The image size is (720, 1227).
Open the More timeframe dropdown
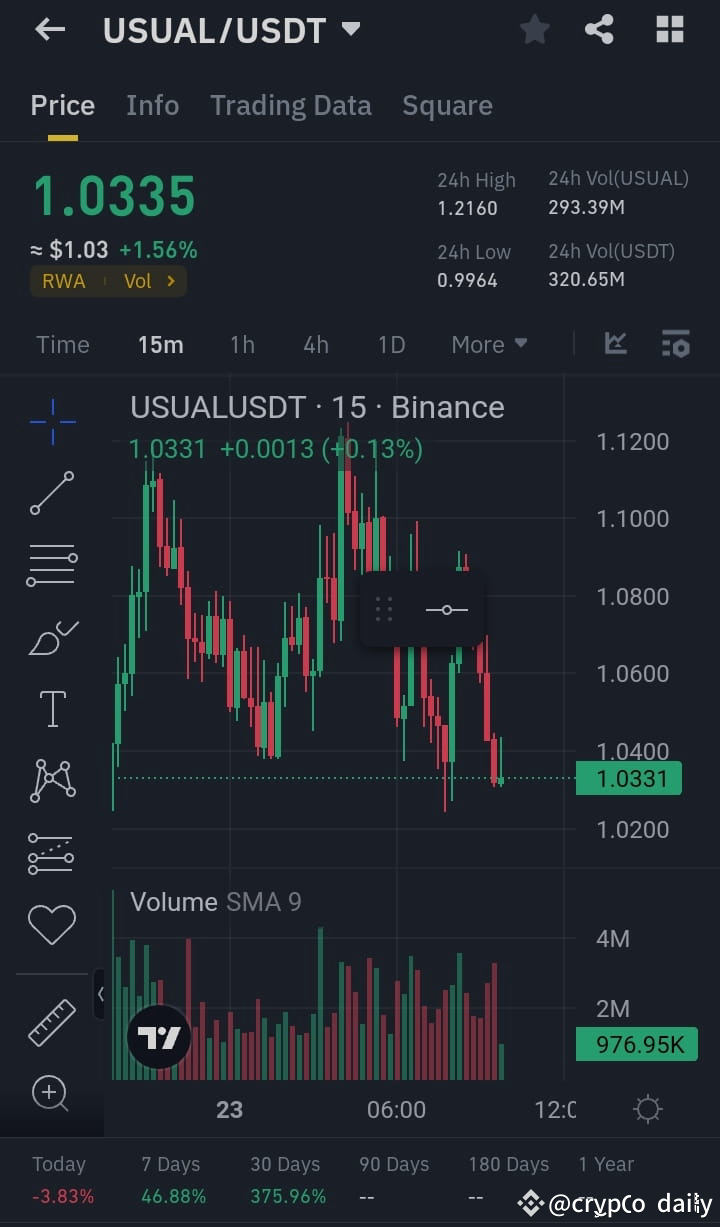(x=488, y=343)
